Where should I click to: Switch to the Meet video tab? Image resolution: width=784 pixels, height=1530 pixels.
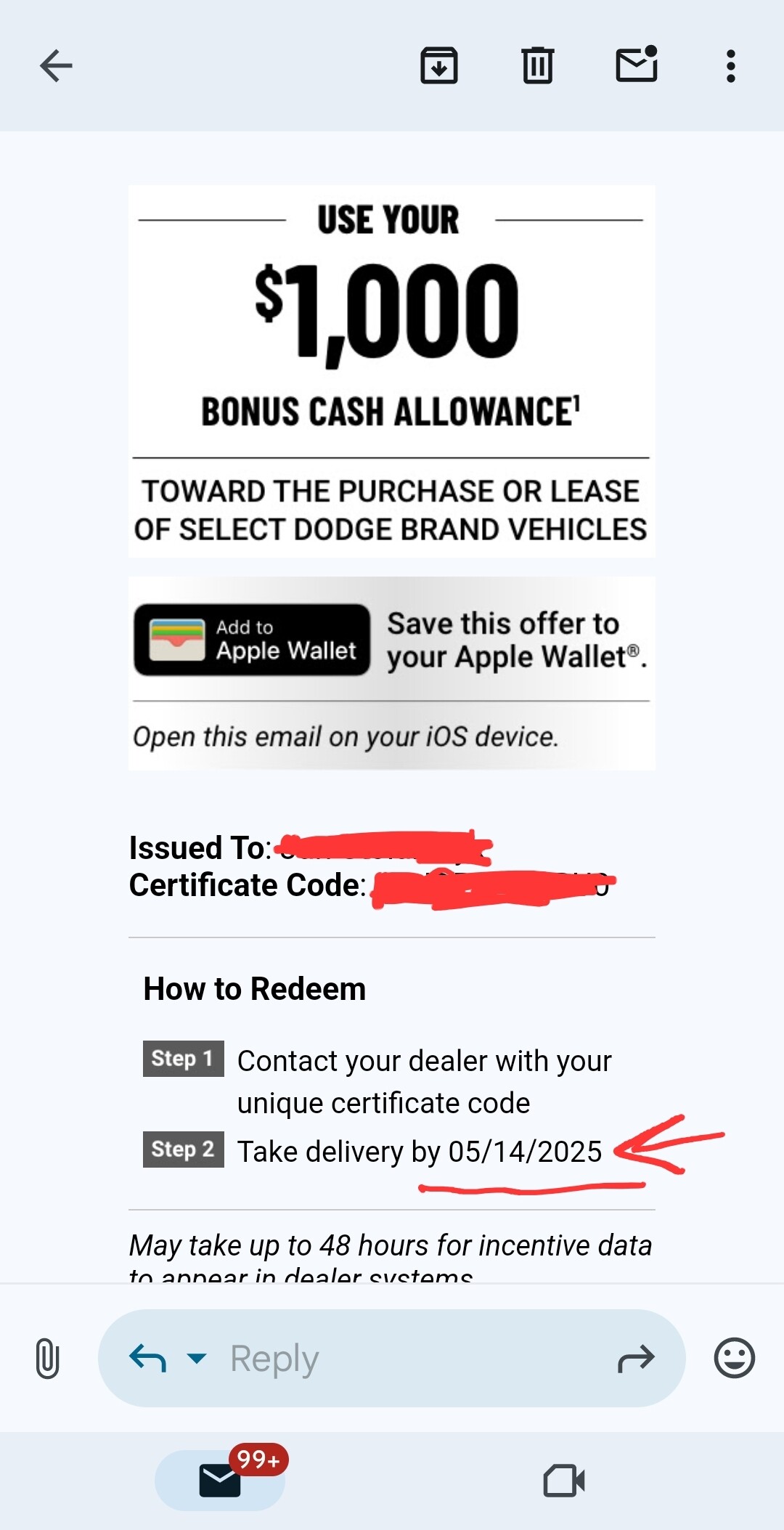[x=564, y=1481]
